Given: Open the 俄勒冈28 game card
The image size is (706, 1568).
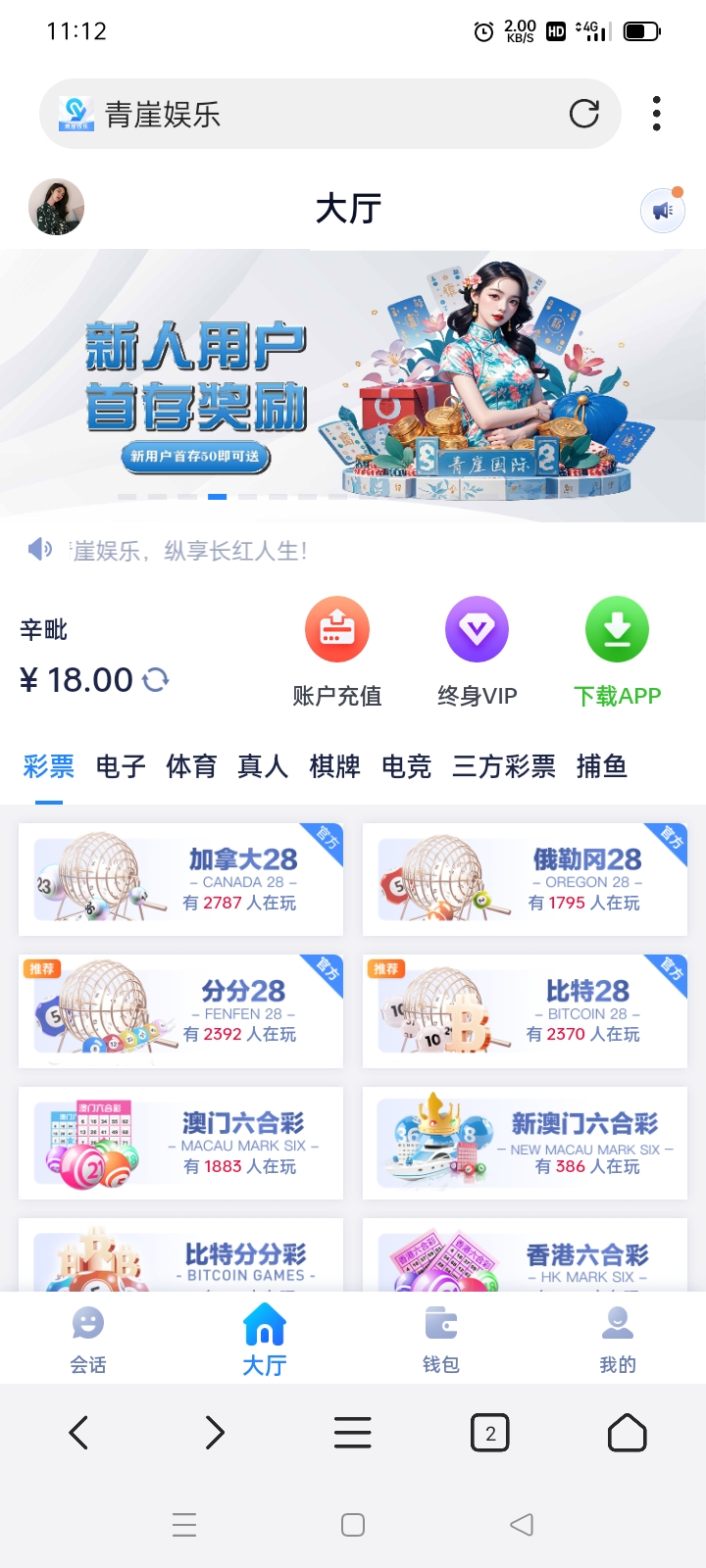Looking at the screenshot, I should tap(525, 879).
